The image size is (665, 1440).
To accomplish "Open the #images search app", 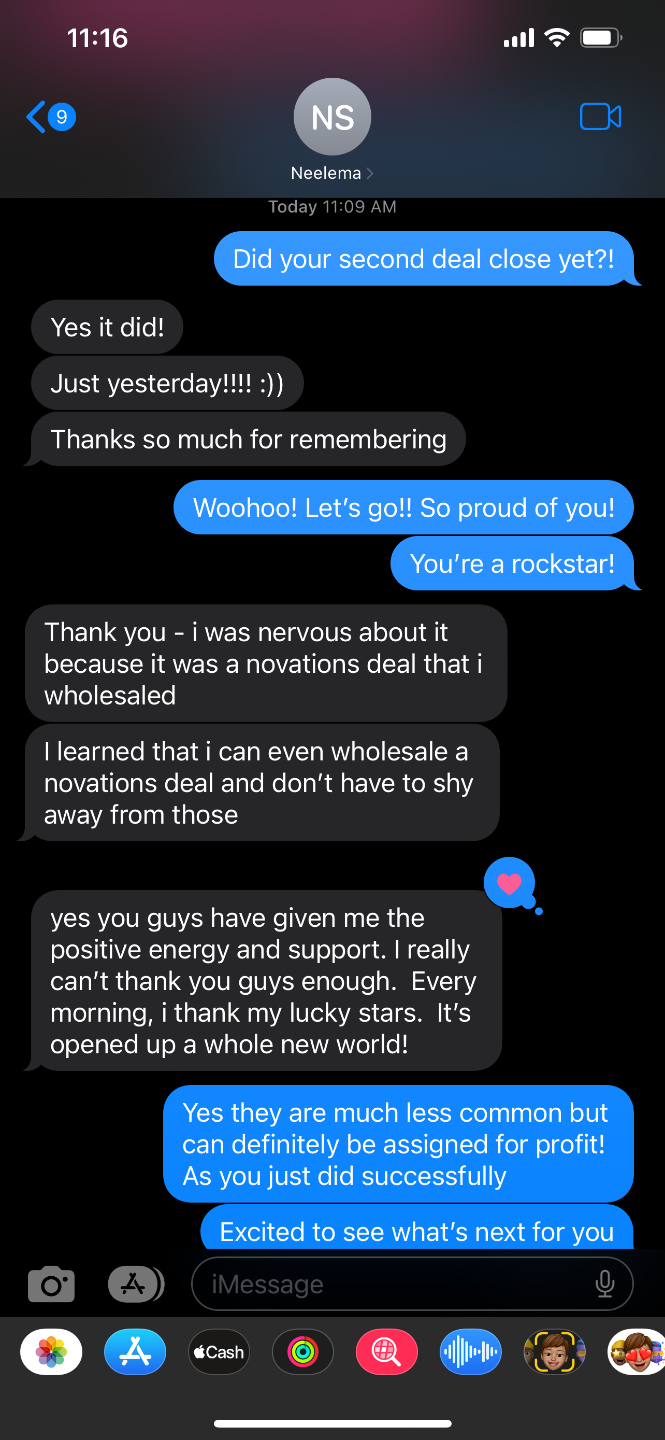I will (386, 1353).
